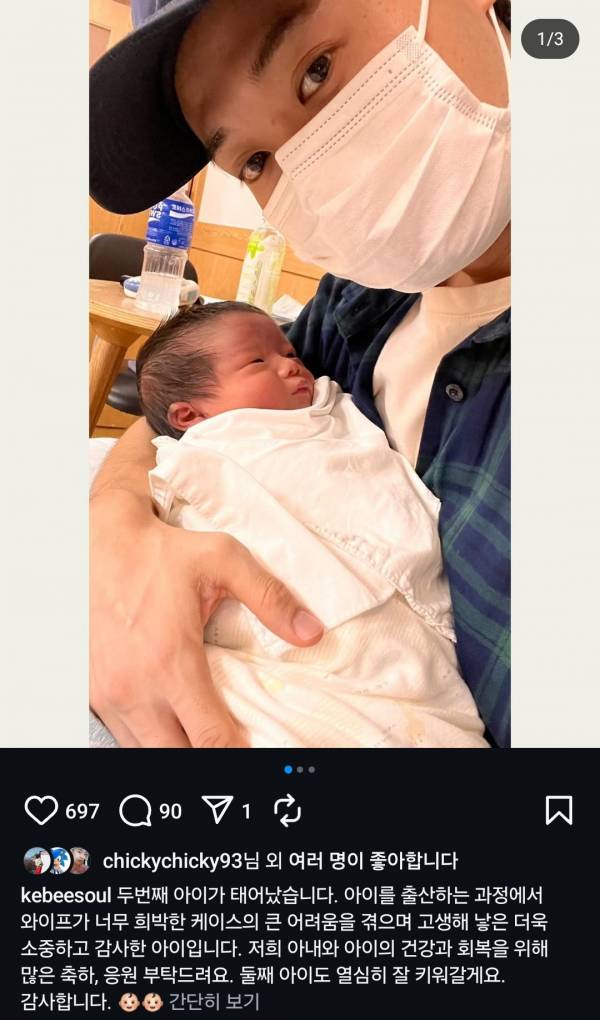Share the post via paper plane icon
Image resolution: width=600 pixels, height=1020 pixels.
click(x=217, y=810)
